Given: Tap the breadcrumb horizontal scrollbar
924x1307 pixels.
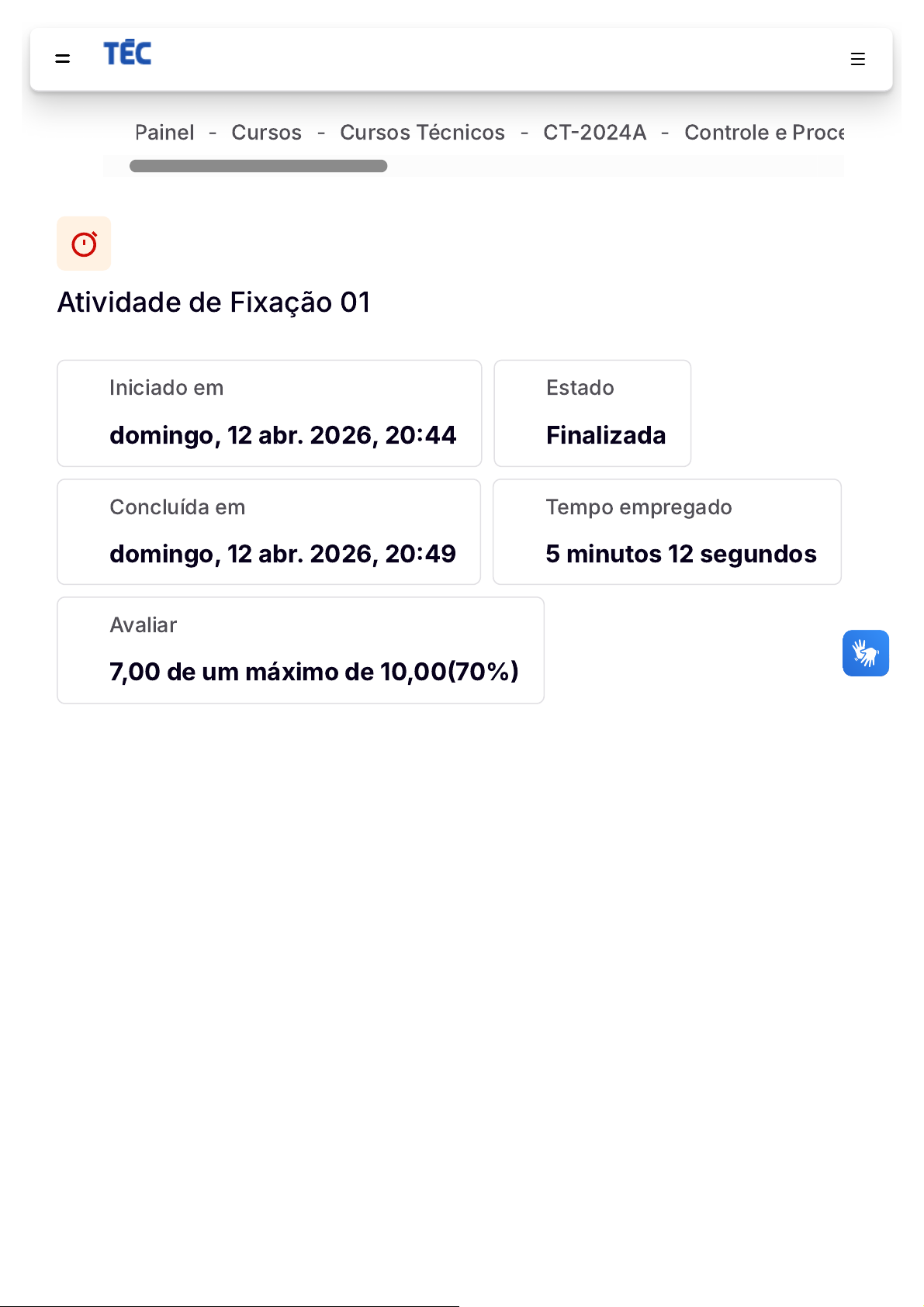Looking at the screenshot, I should coord(258,166).
